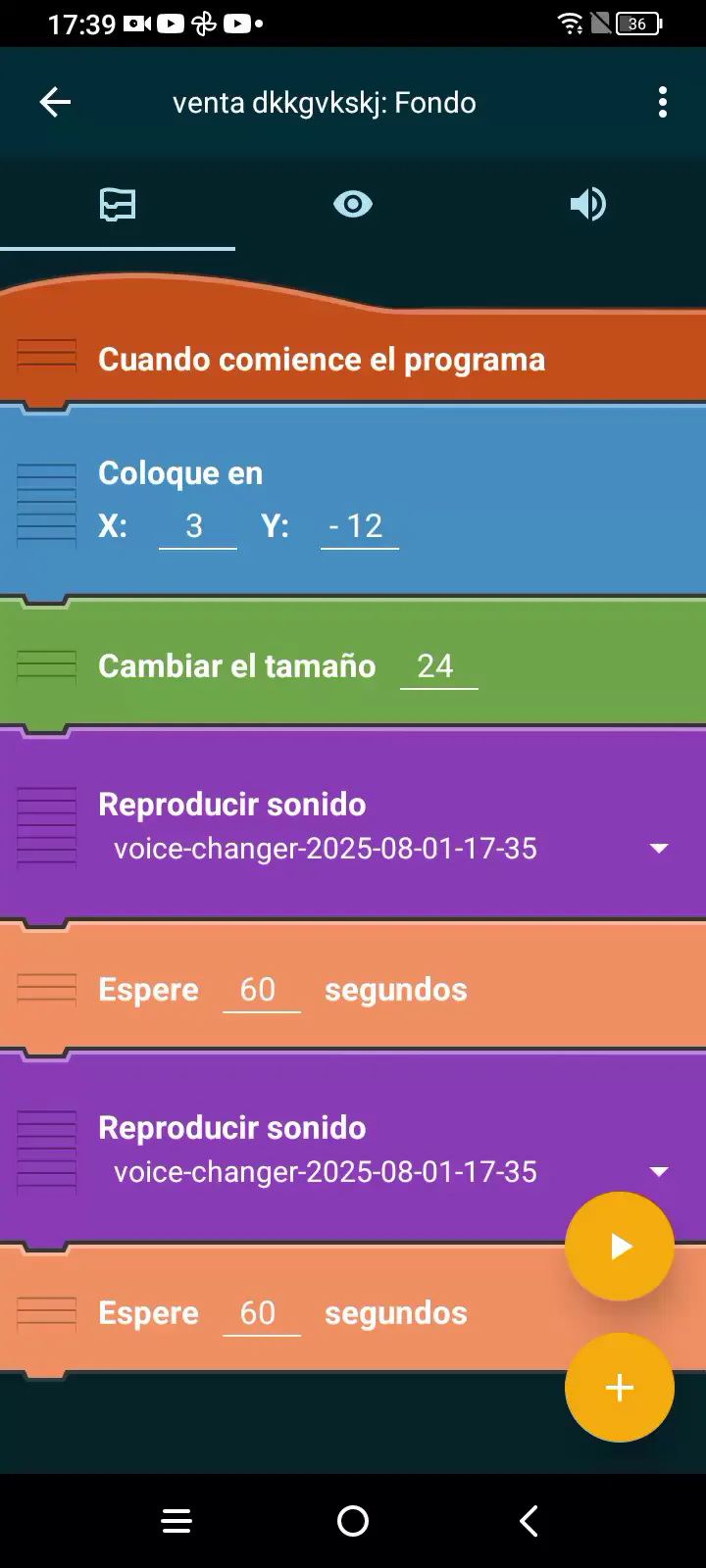This screenshot has height=1568, width=706.
Task: Edit the last Espere 60 seconds value
Action: coord(261,1313)
